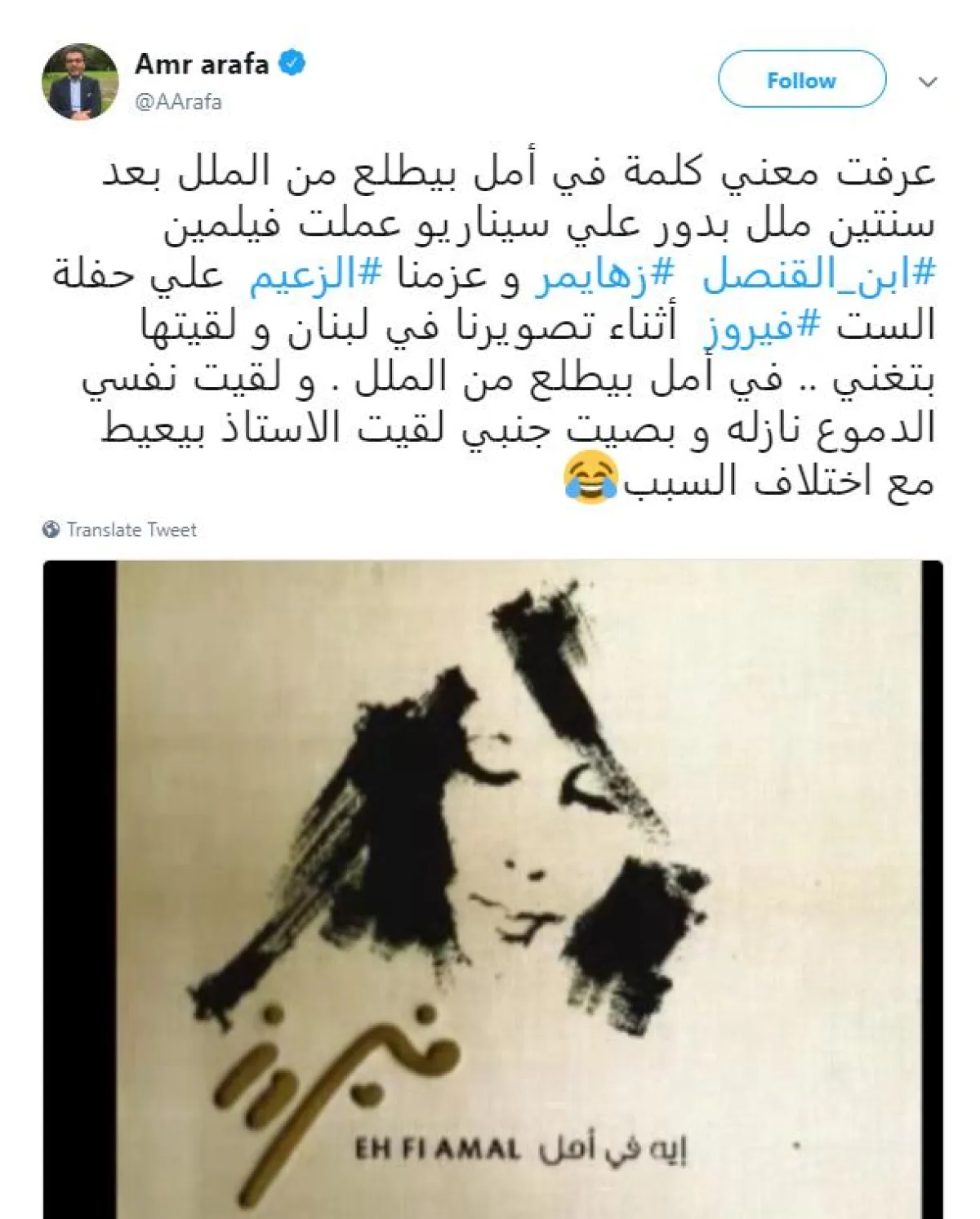This screenshot has height=1219, width=980.
Task: Open the @AArafa profile handle
Action: [x=178, y=102]
